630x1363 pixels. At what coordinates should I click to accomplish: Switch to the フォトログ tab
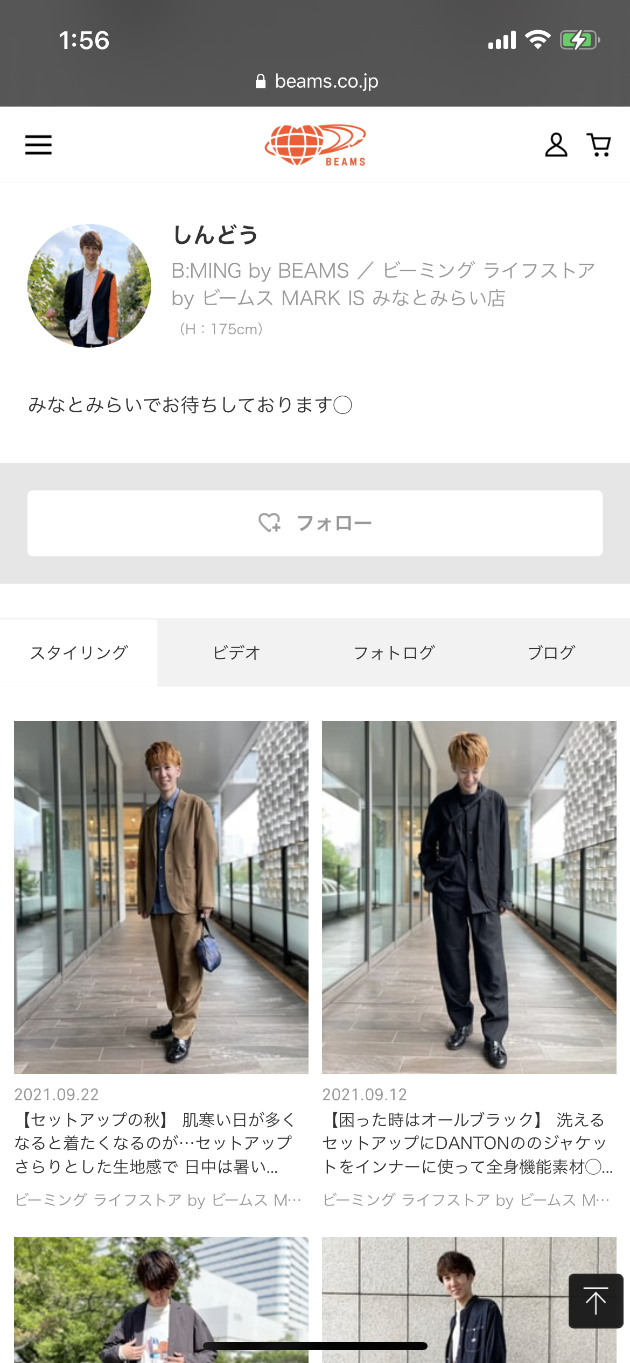[x=394, y=652]
